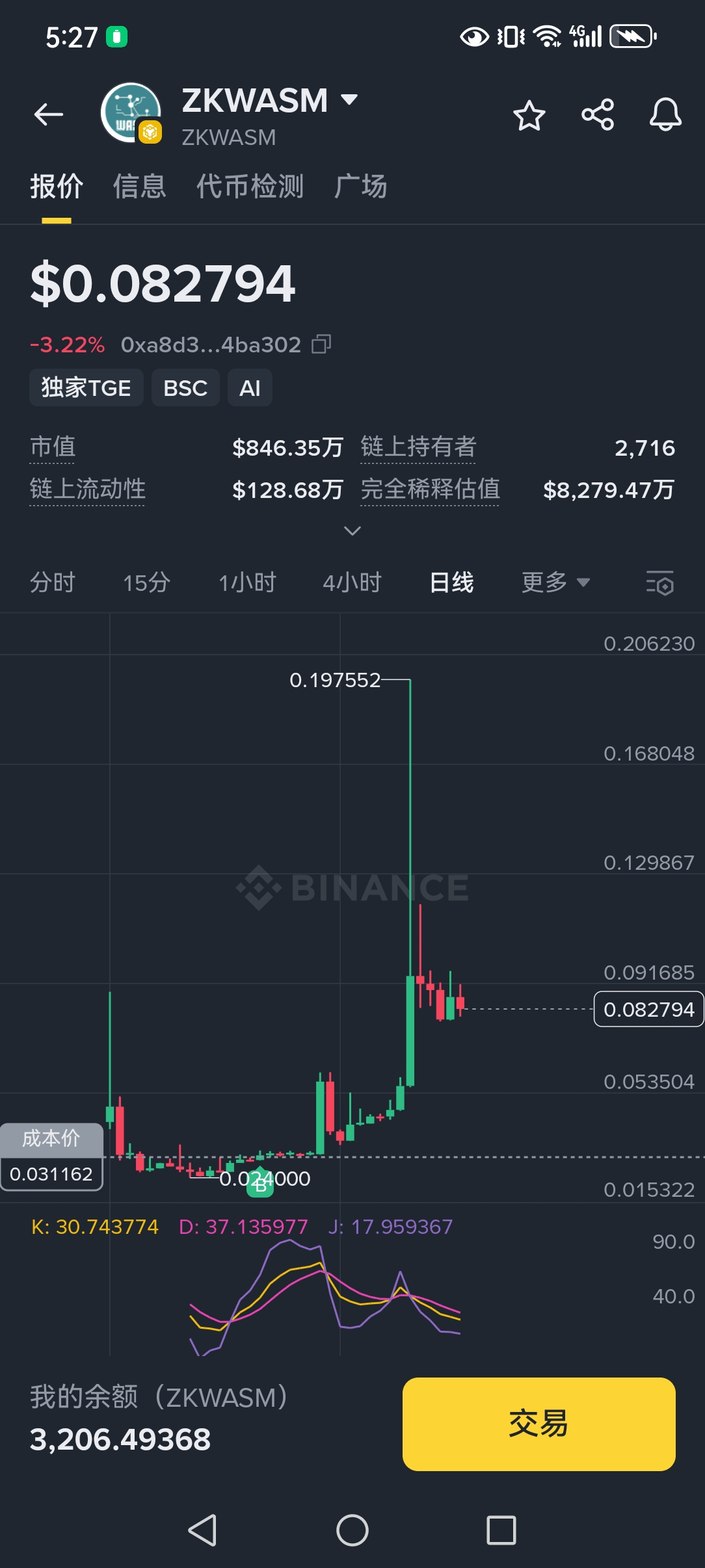Switch to the 信息 tab
The width and height of the screenshot is (705, 1568).
(140, 187)
